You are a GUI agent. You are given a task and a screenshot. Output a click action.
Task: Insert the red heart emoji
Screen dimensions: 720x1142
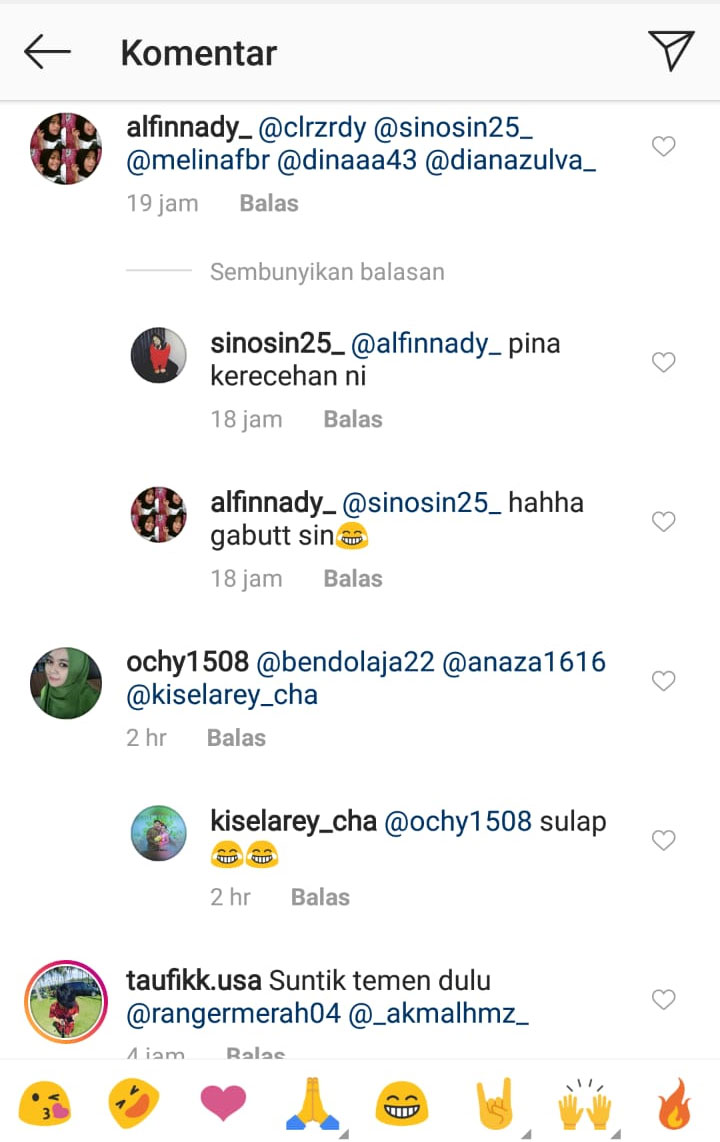223,1103
